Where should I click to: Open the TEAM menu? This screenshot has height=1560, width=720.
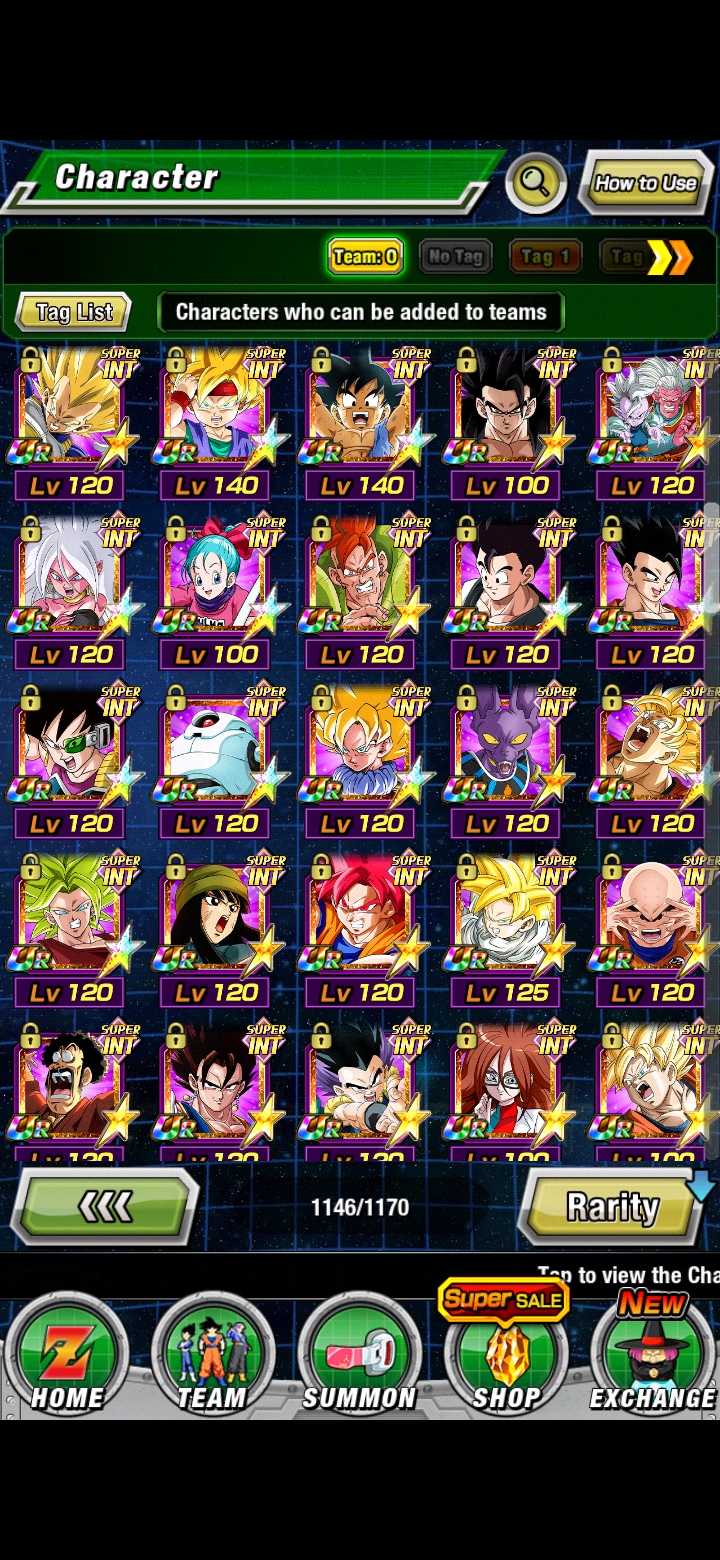coord(212,1353)
